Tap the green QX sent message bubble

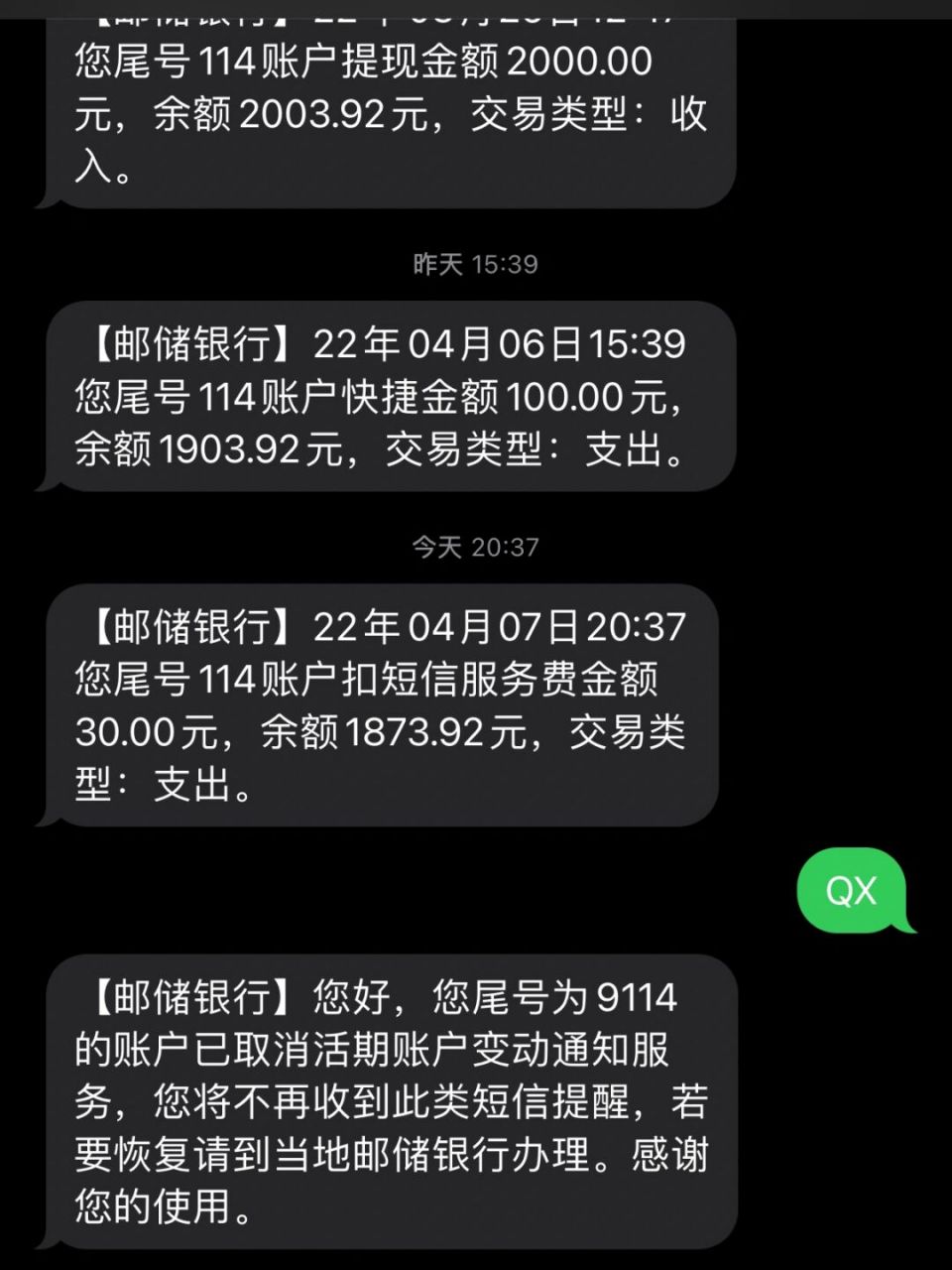855,890
